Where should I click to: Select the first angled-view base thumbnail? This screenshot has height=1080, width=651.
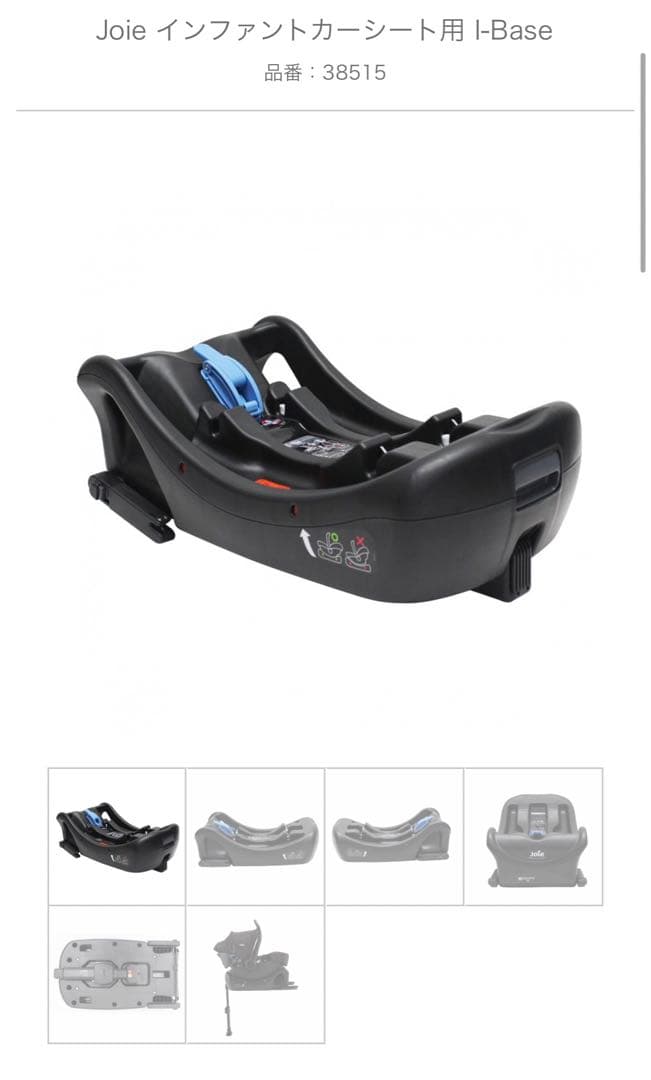point(117,836)
